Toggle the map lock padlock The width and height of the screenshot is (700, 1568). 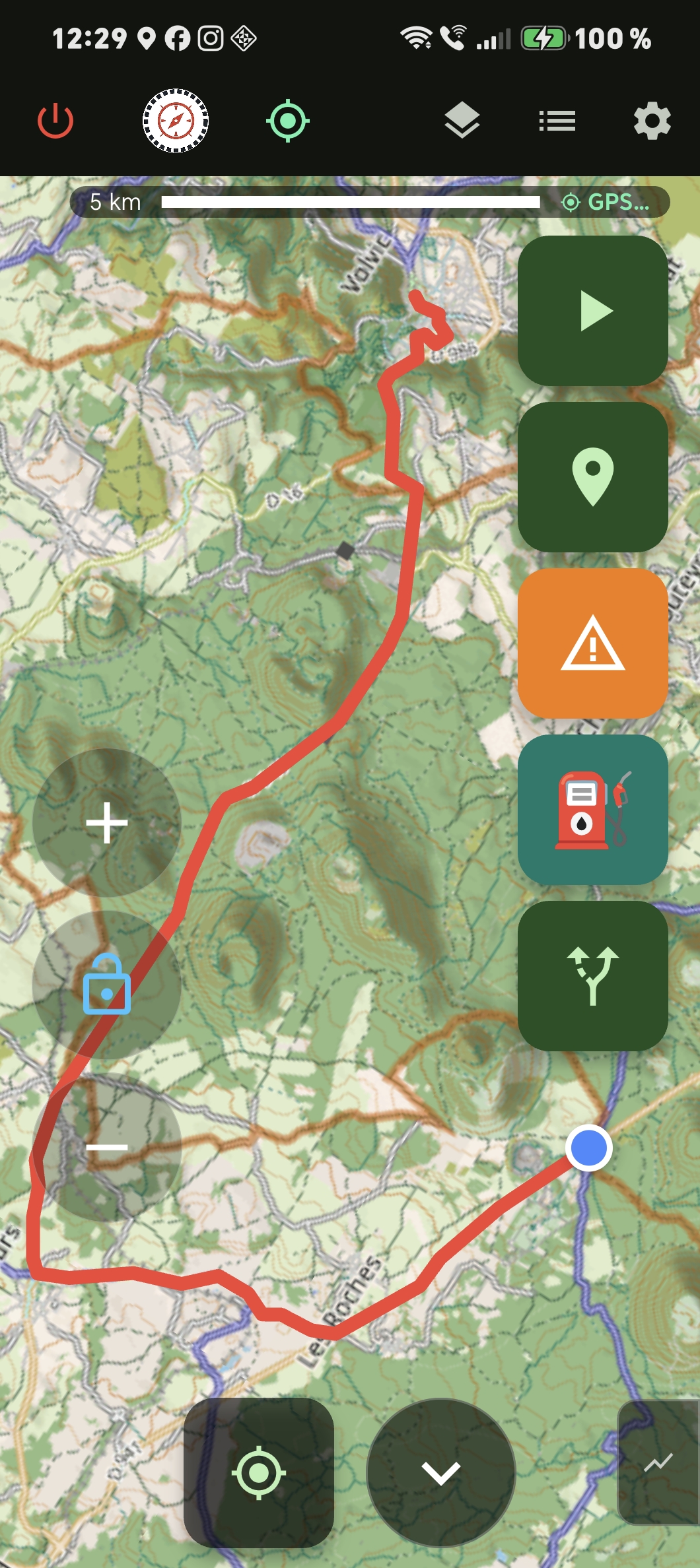click(106, 985)
